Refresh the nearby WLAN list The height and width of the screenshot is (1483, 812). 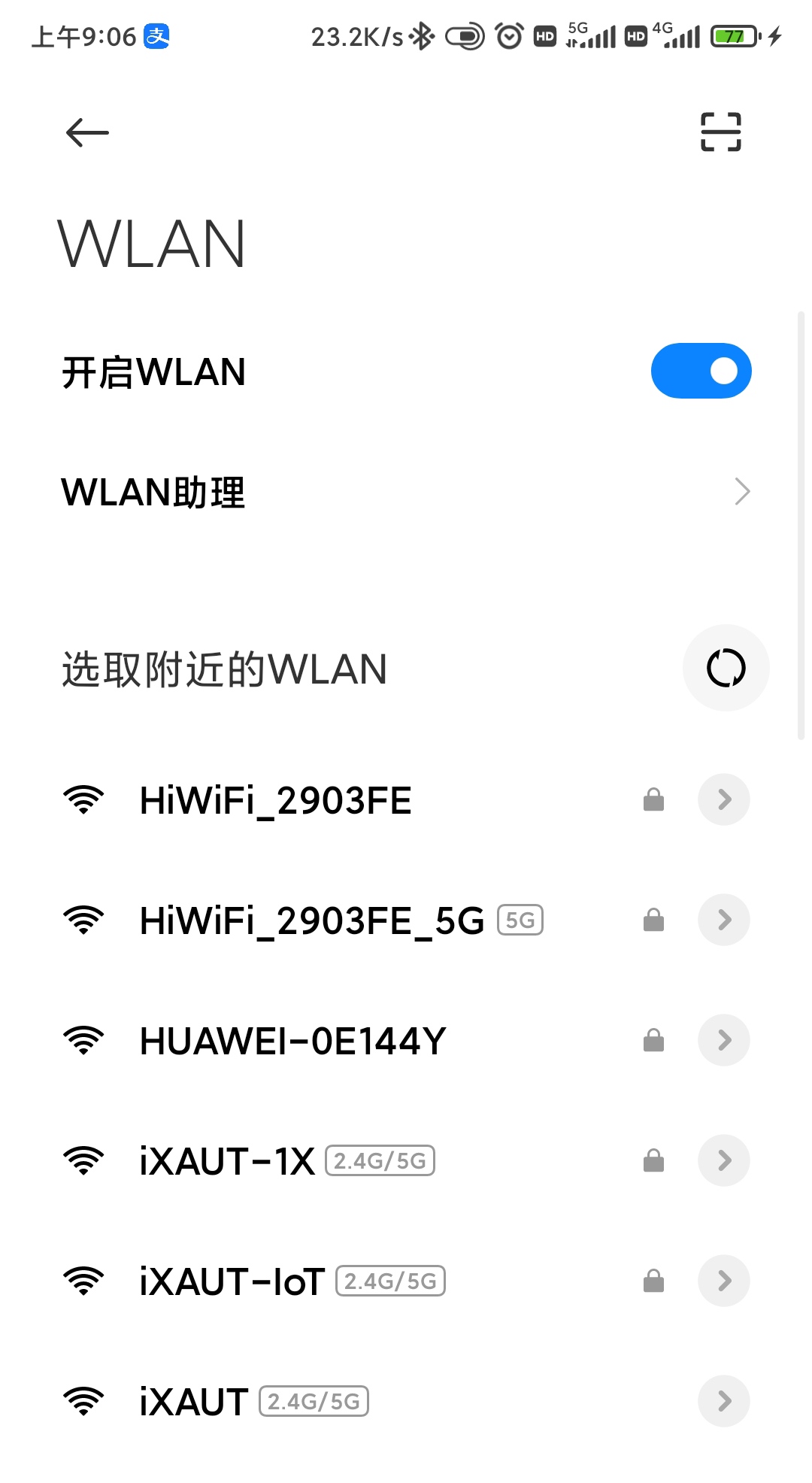726,668
